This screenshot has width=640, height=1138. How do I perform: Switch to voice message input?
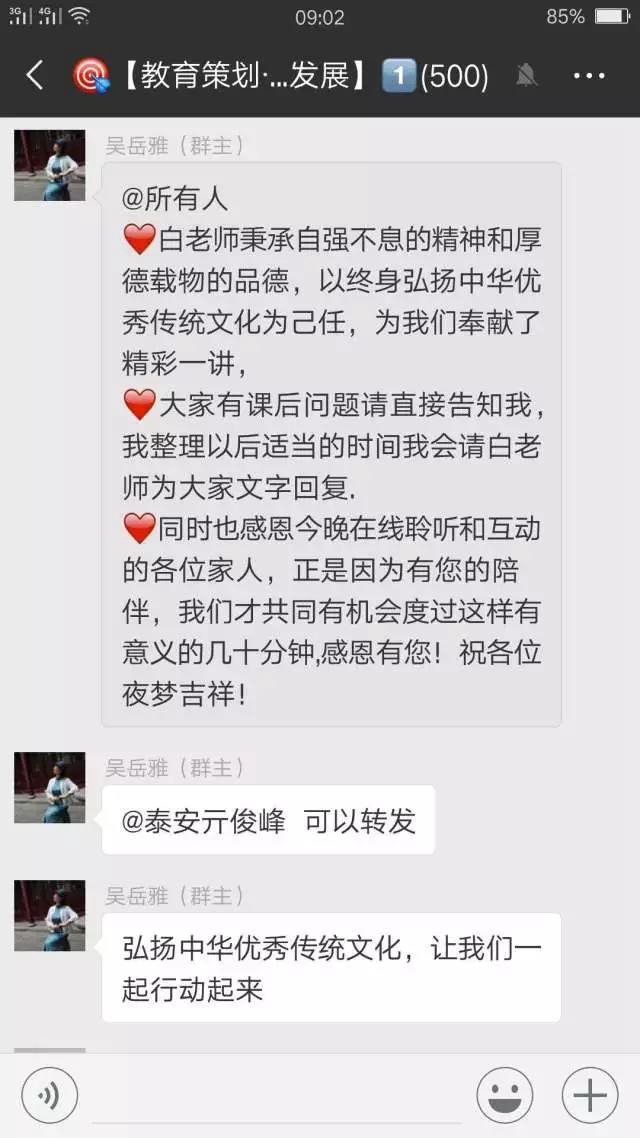click(49, 1096)
